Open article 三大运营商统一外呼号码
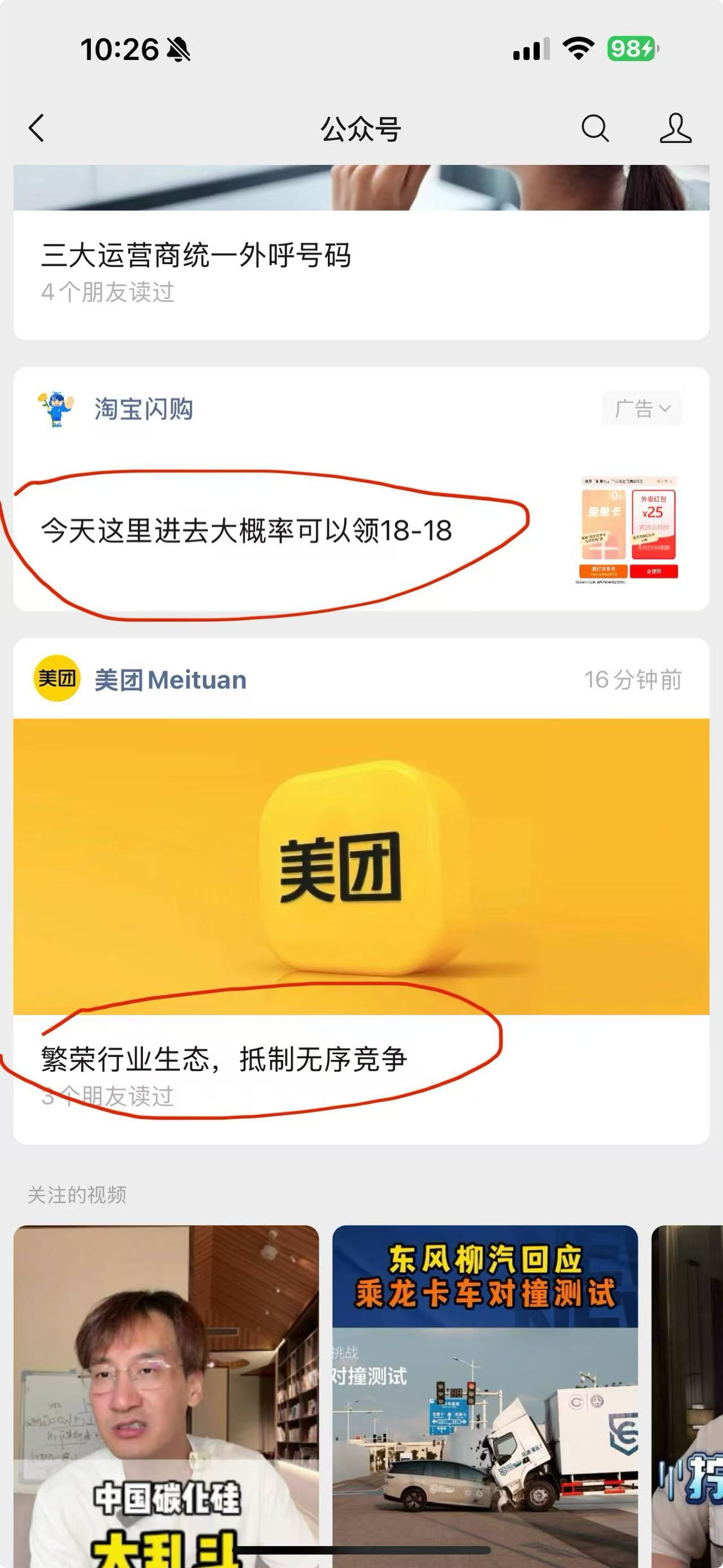Viewport: 723px width, 1568px height. coord(196,255)
